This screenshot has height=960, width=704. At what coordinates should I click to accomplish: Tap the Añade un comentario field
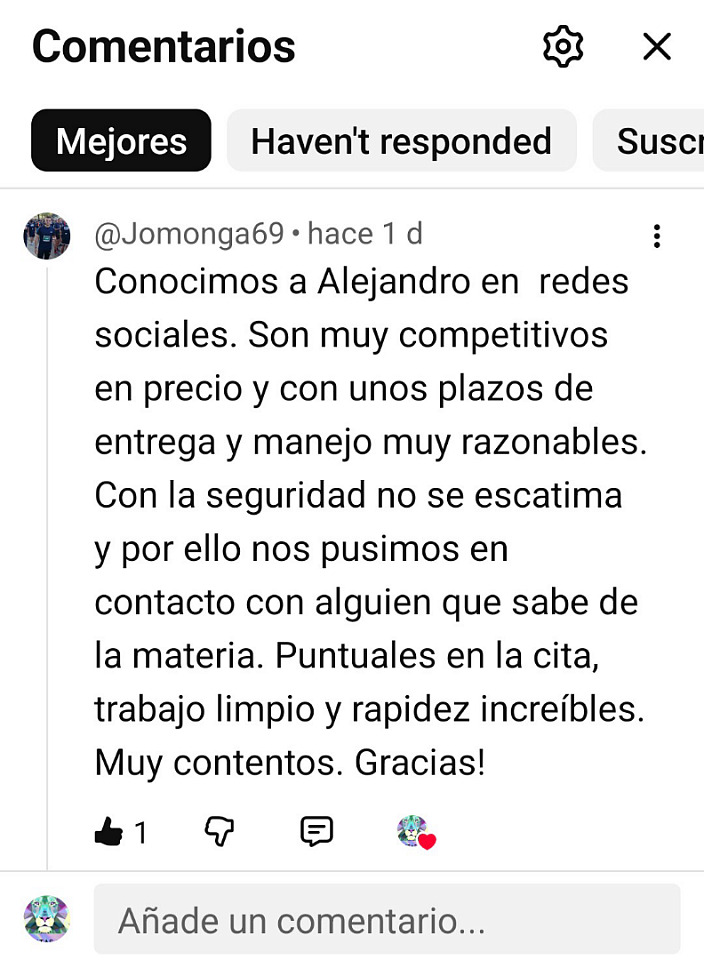point(387,920)
